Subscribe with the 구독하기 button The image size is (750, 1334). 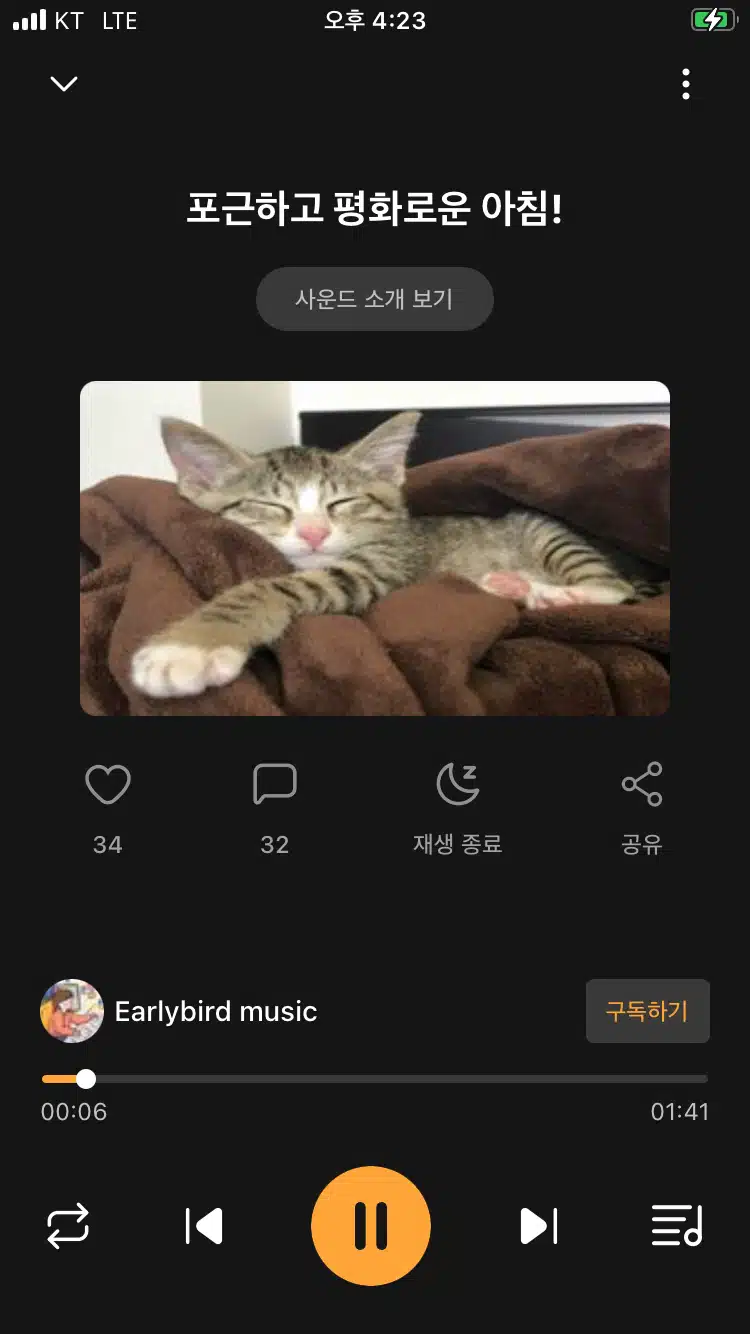point(648,1011)
